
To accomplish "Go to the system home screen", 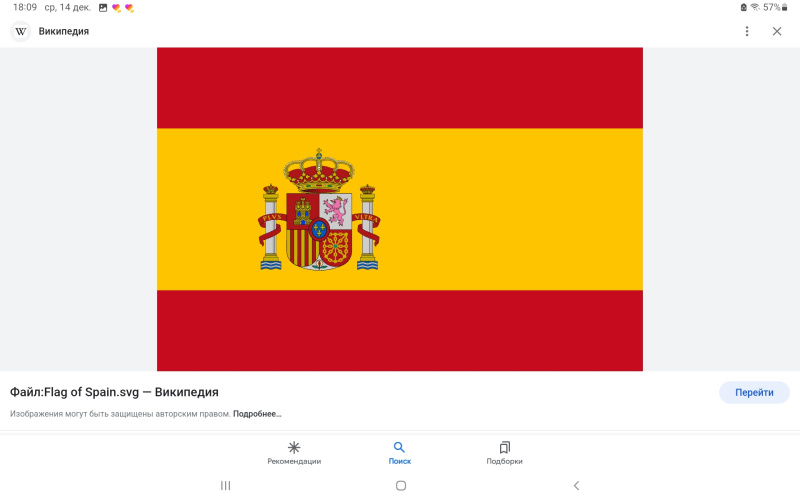I will tap(401, 485).
